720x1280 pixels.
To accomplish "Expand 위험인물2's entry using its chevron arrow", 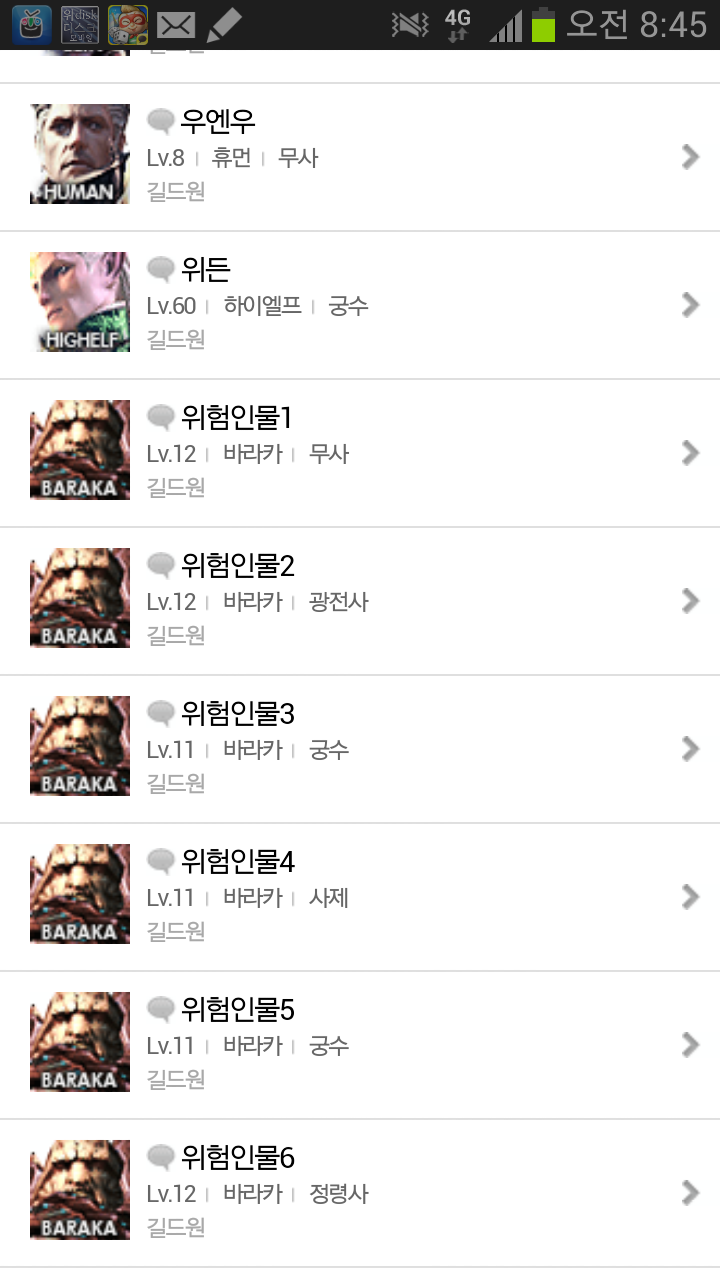I will point(690,600).
